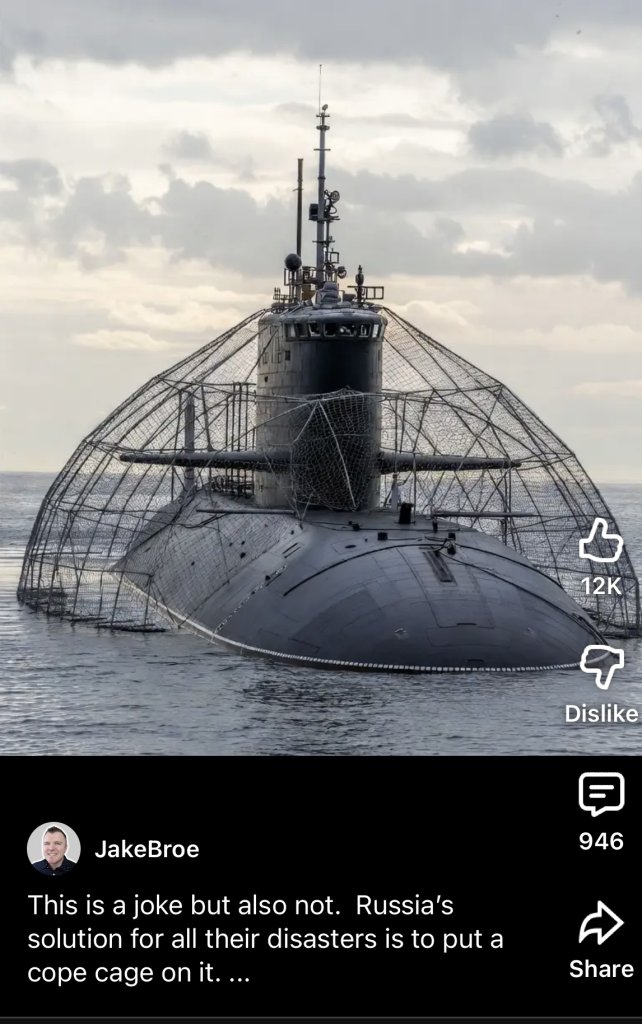Dislike this post with thumbs down
This screenshot has height=1024, width=642.
pyautogui.click(x=601, y=667)
